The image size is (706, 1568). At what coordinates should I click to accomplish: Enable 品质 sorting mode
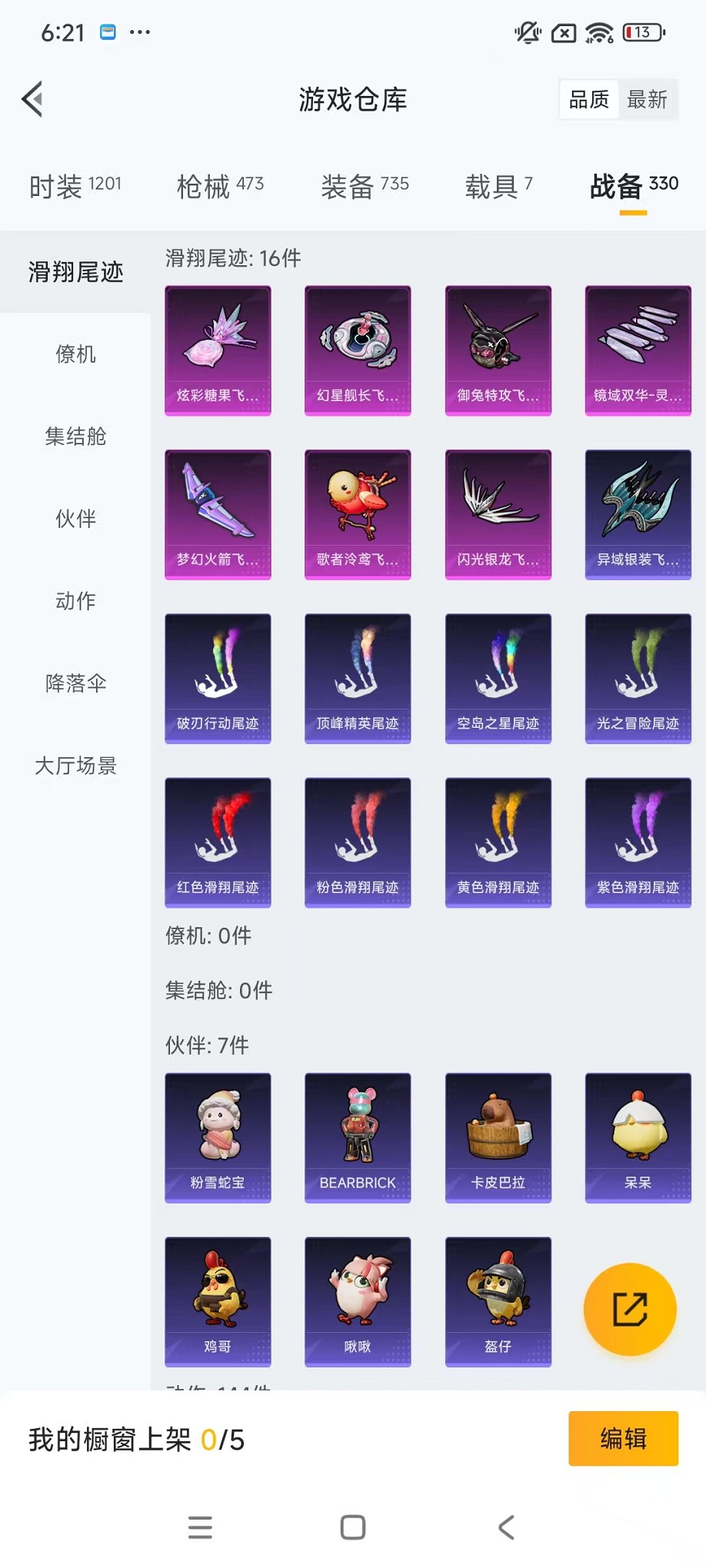coord(588,98)
